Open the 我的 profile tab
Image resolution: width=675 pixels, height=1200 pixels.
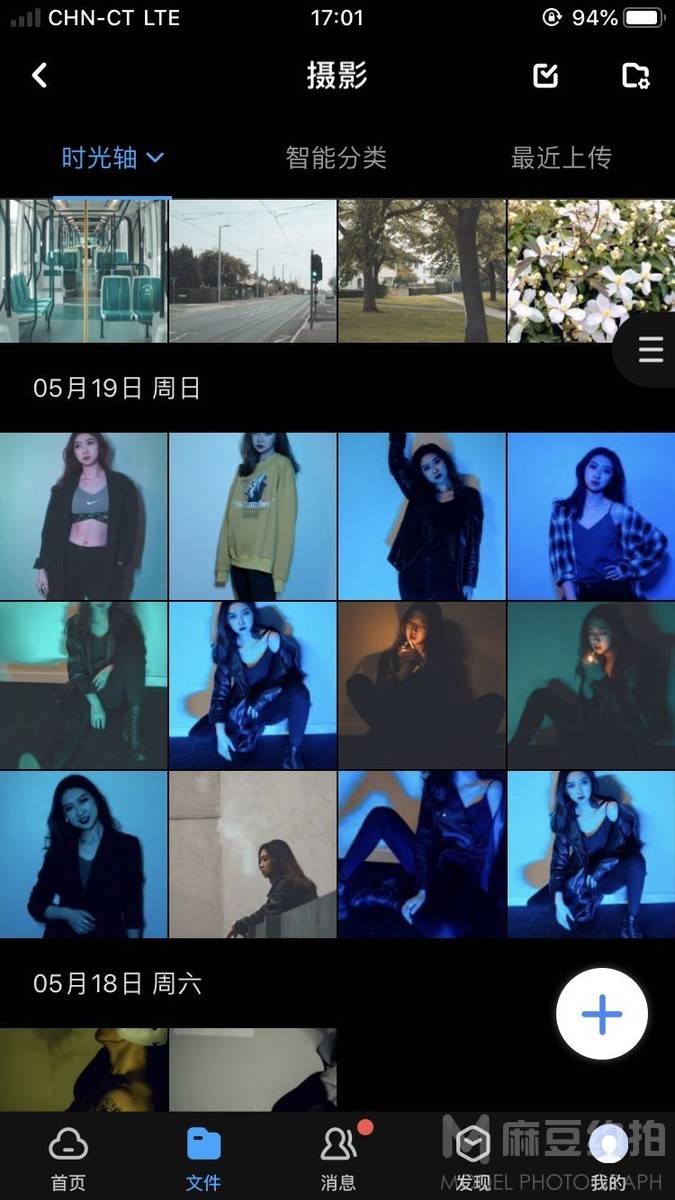(607, 1158)
